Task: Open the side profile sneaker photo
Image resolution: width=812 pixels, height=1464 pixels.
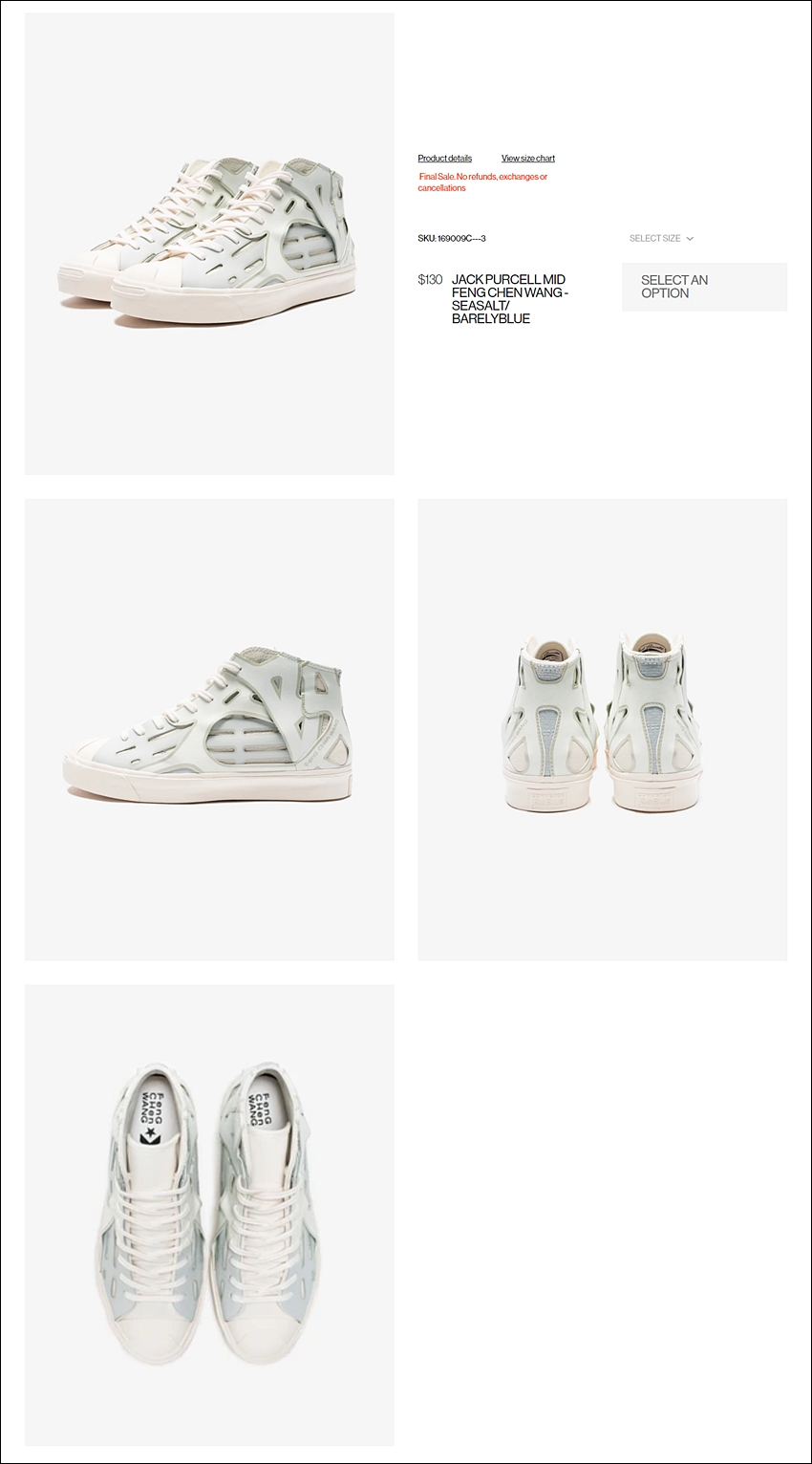Action: pyautogui.click(x=209, y=729)
